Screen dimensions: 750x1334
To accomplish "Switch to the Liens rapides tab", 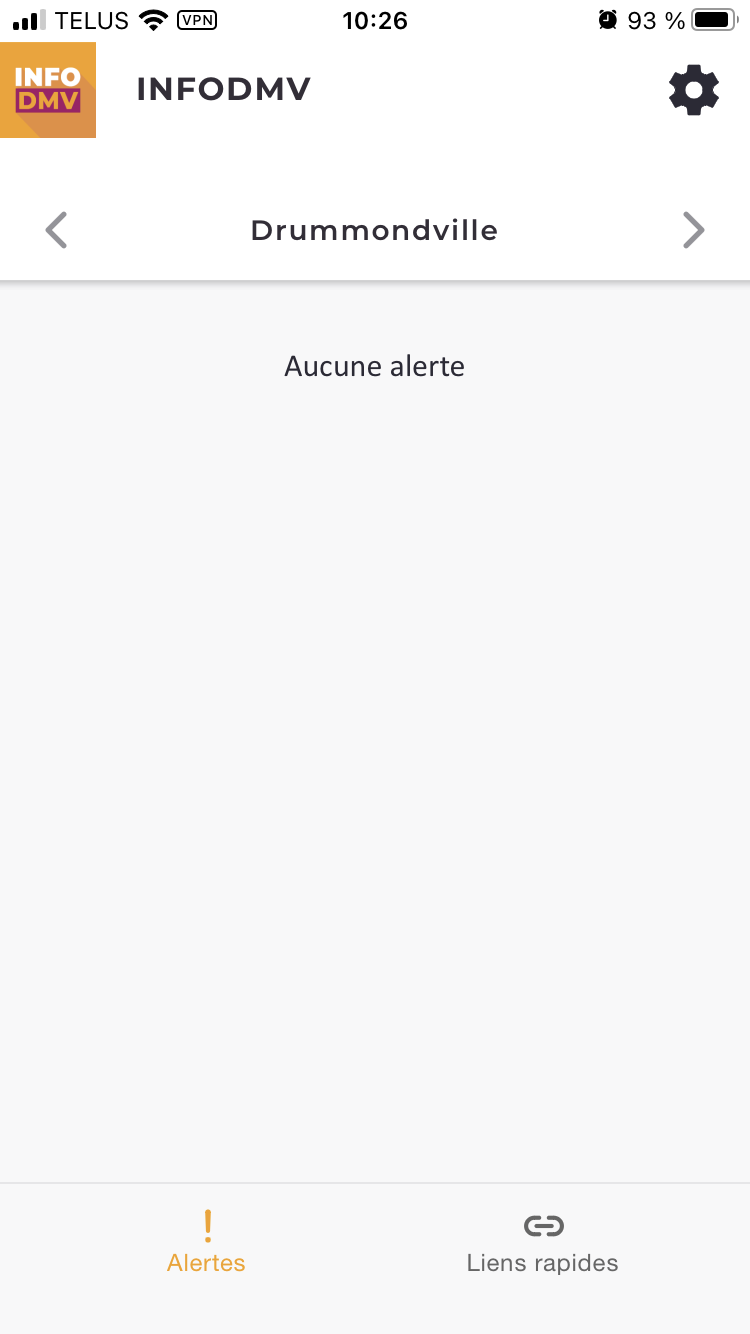I will (x=543, y=1243).
